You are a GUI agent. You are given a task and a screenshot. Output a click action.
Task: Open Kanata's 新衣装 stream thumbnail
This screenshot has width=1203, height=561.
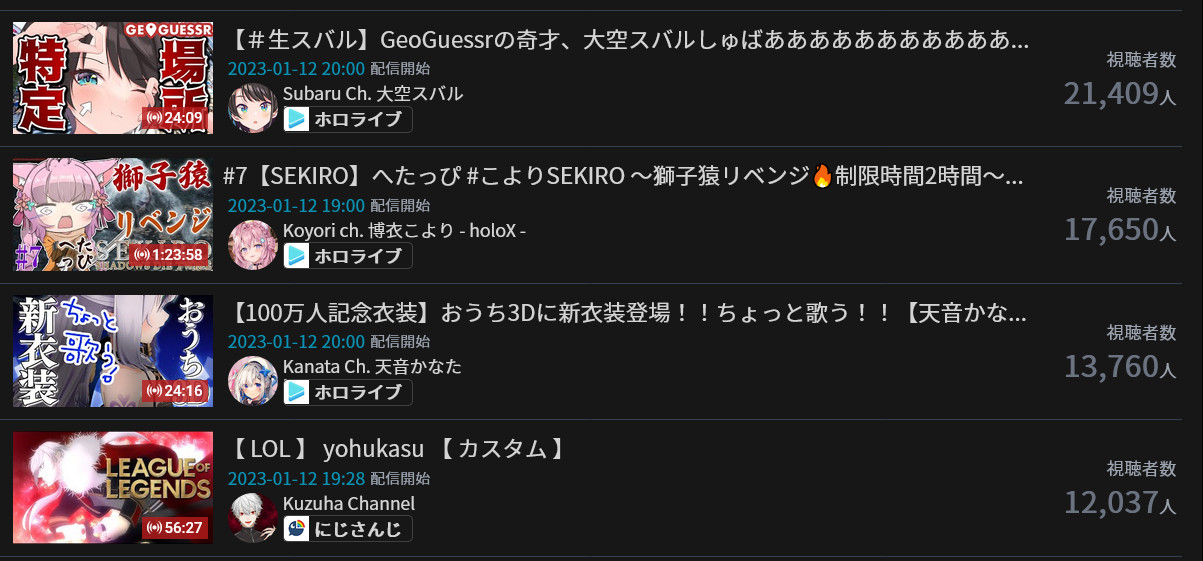coord(112,351)
